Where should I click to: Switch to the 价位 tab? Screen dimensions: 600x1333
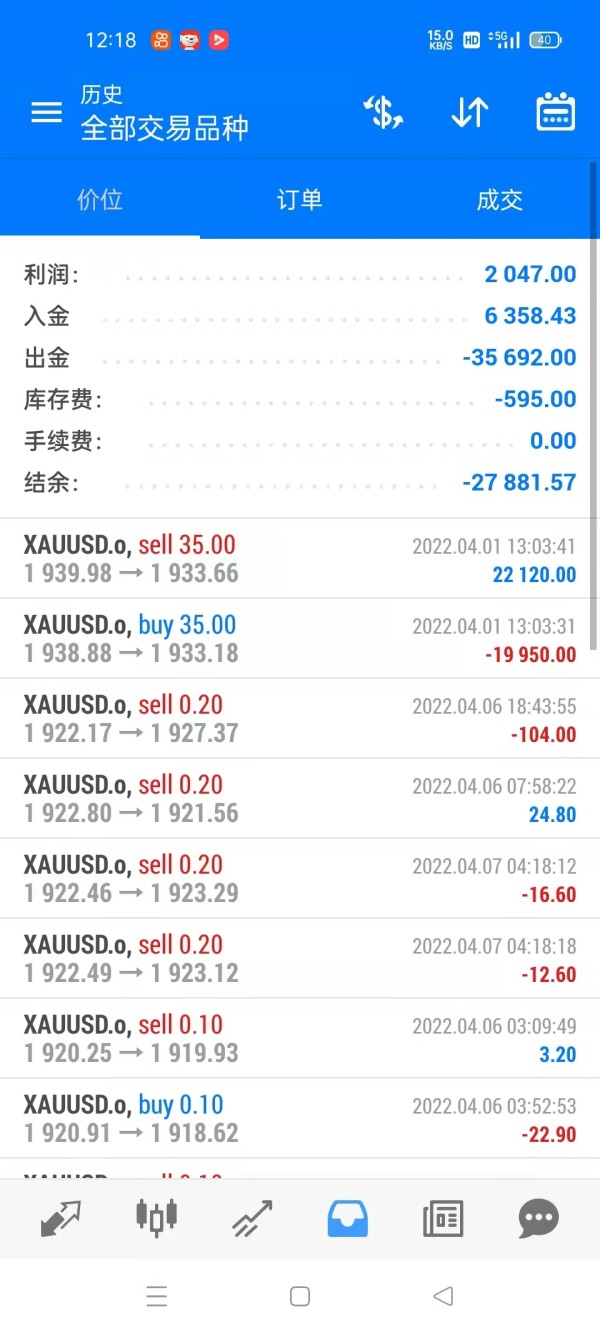[100, 200]
